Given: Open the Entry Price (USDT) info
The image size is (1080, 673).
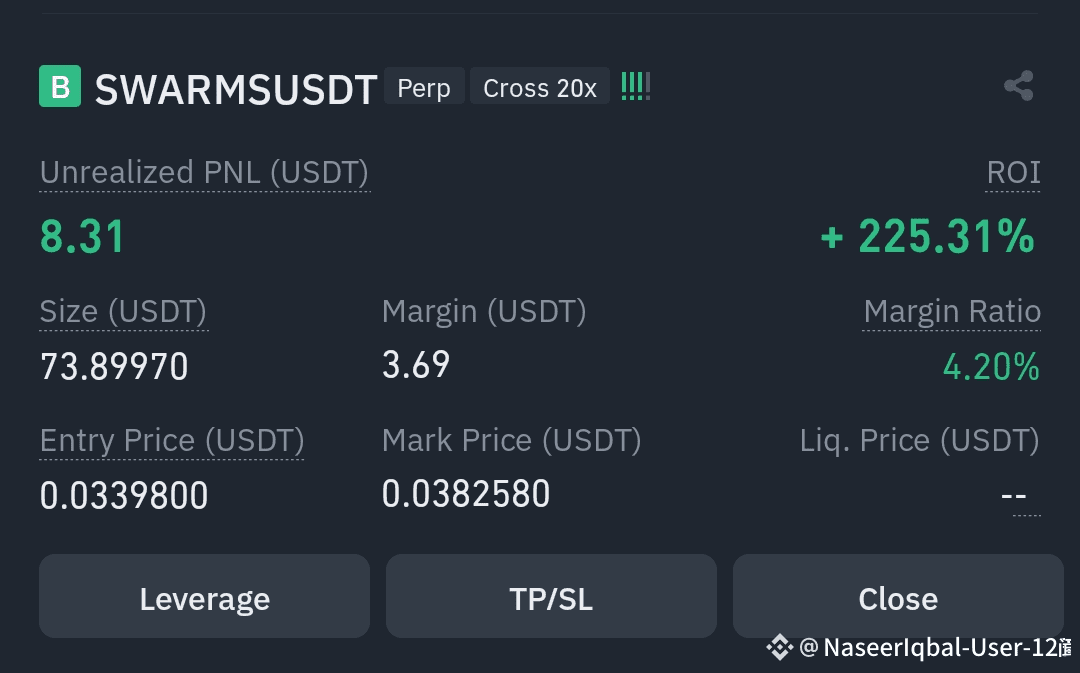Looking at the screenshot, I should coord(172,441).
